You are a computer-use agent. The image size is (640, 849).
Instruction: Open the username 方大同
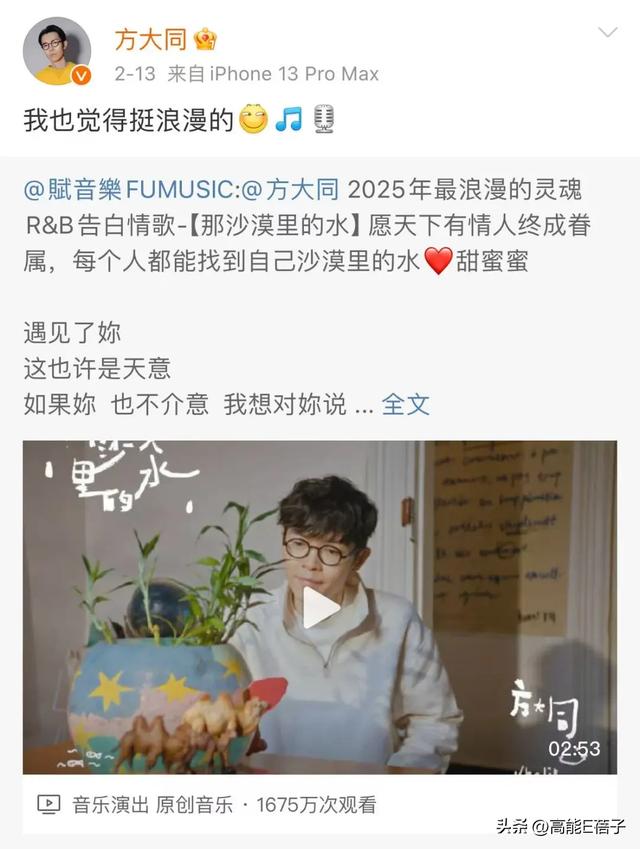[150, 39]
